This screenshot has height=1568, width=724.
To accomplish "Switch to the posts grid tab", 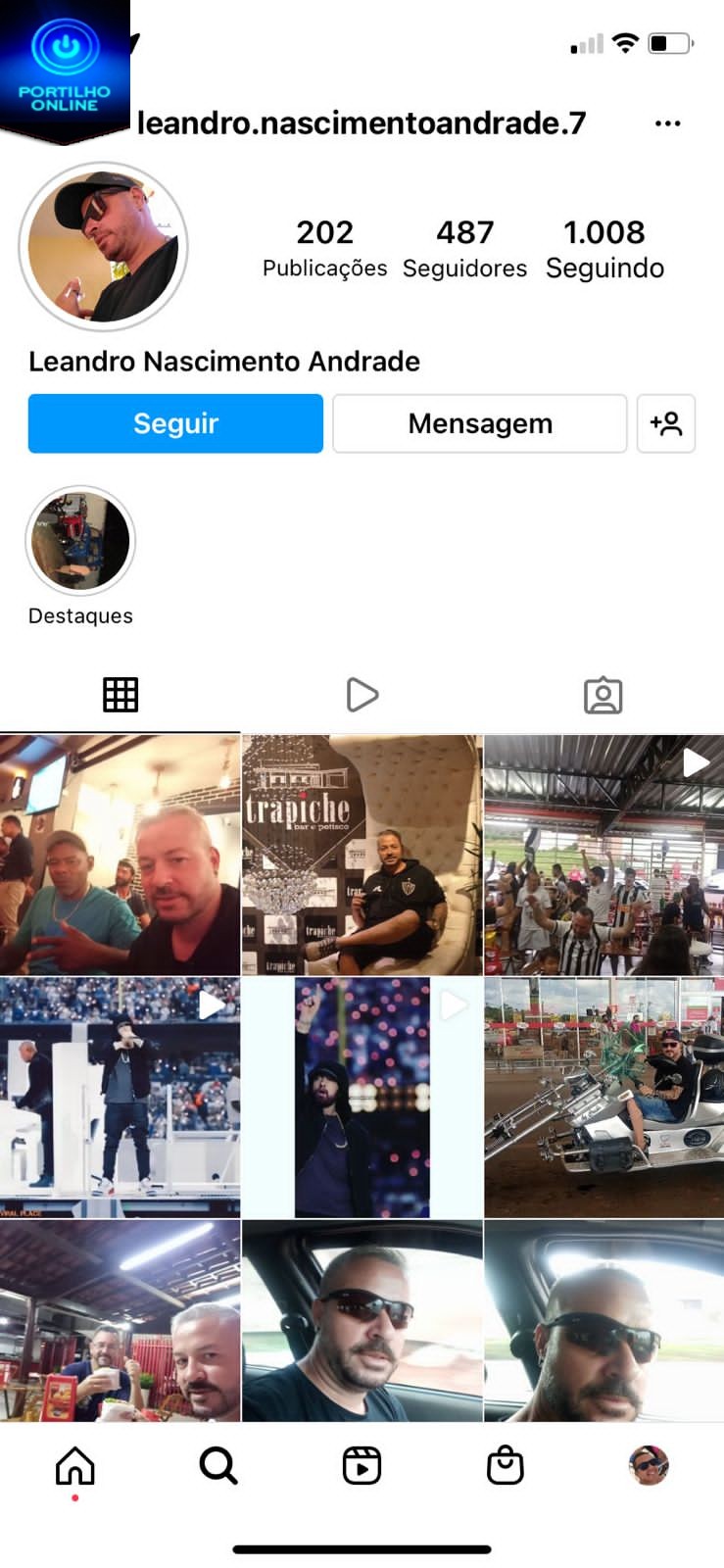I will tap(121, 695).
